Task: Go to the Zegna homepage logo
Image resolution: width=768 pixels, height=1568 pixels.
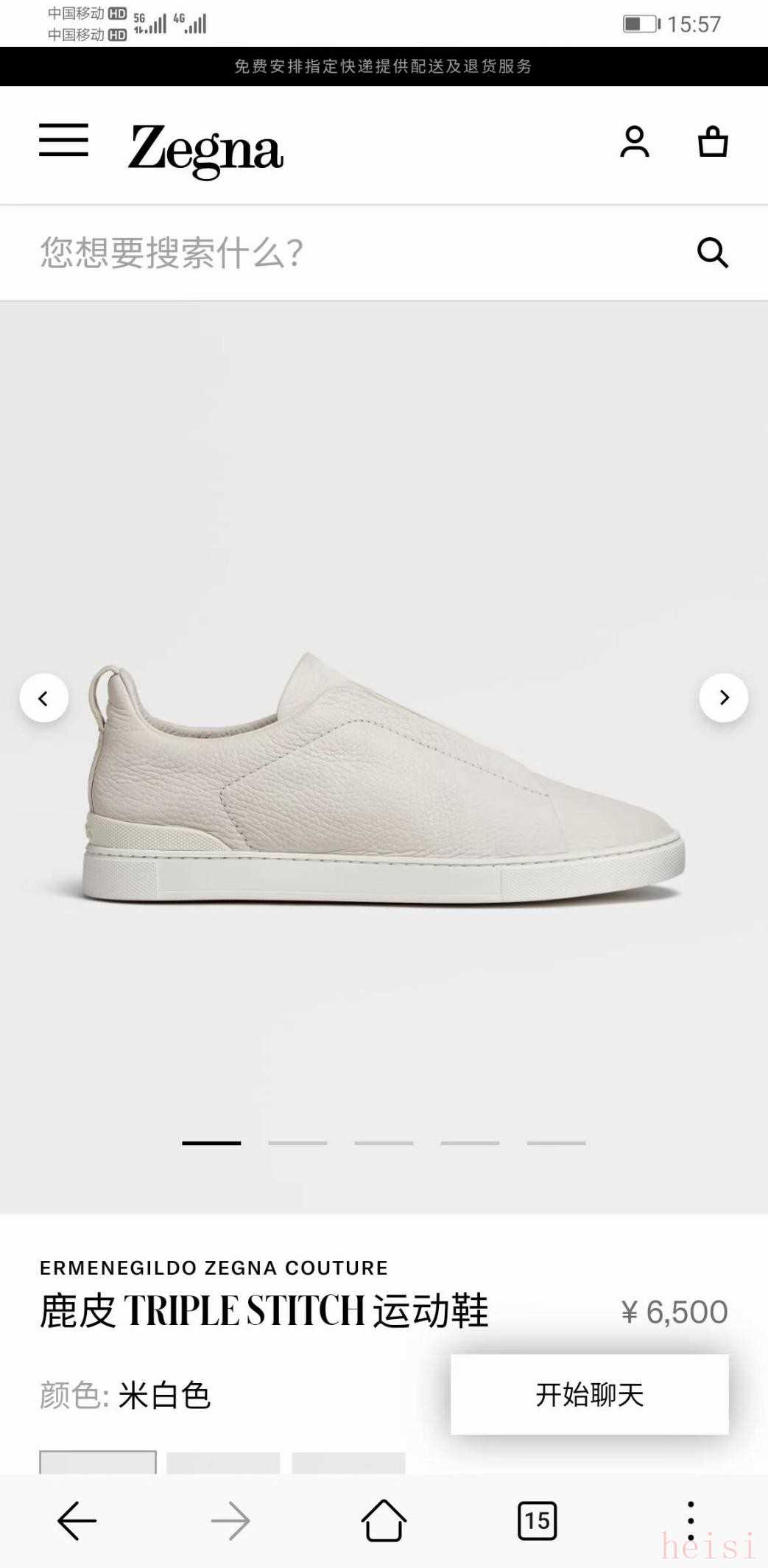Action: pos(205,150)
